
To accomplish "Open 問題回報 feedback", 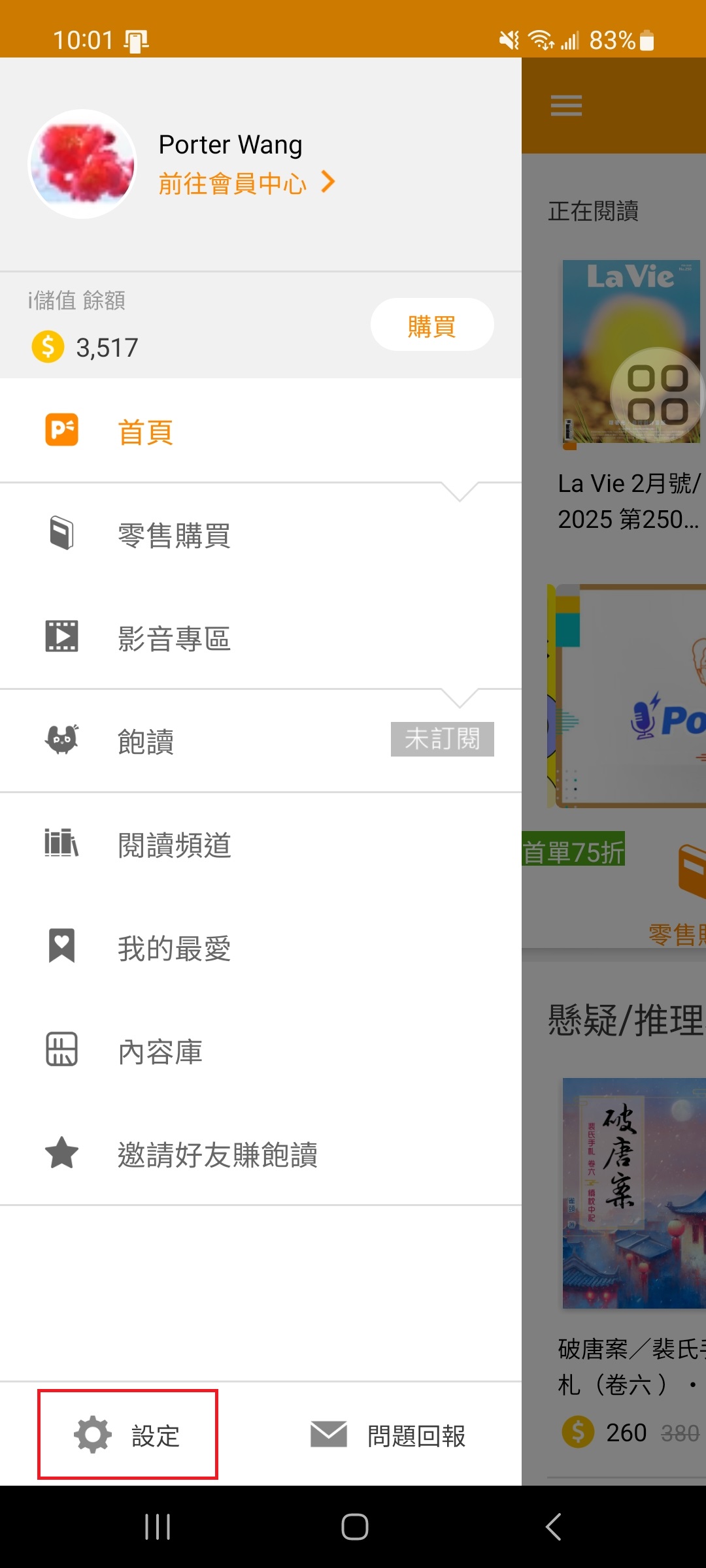I will click(x=388, y=1435).
